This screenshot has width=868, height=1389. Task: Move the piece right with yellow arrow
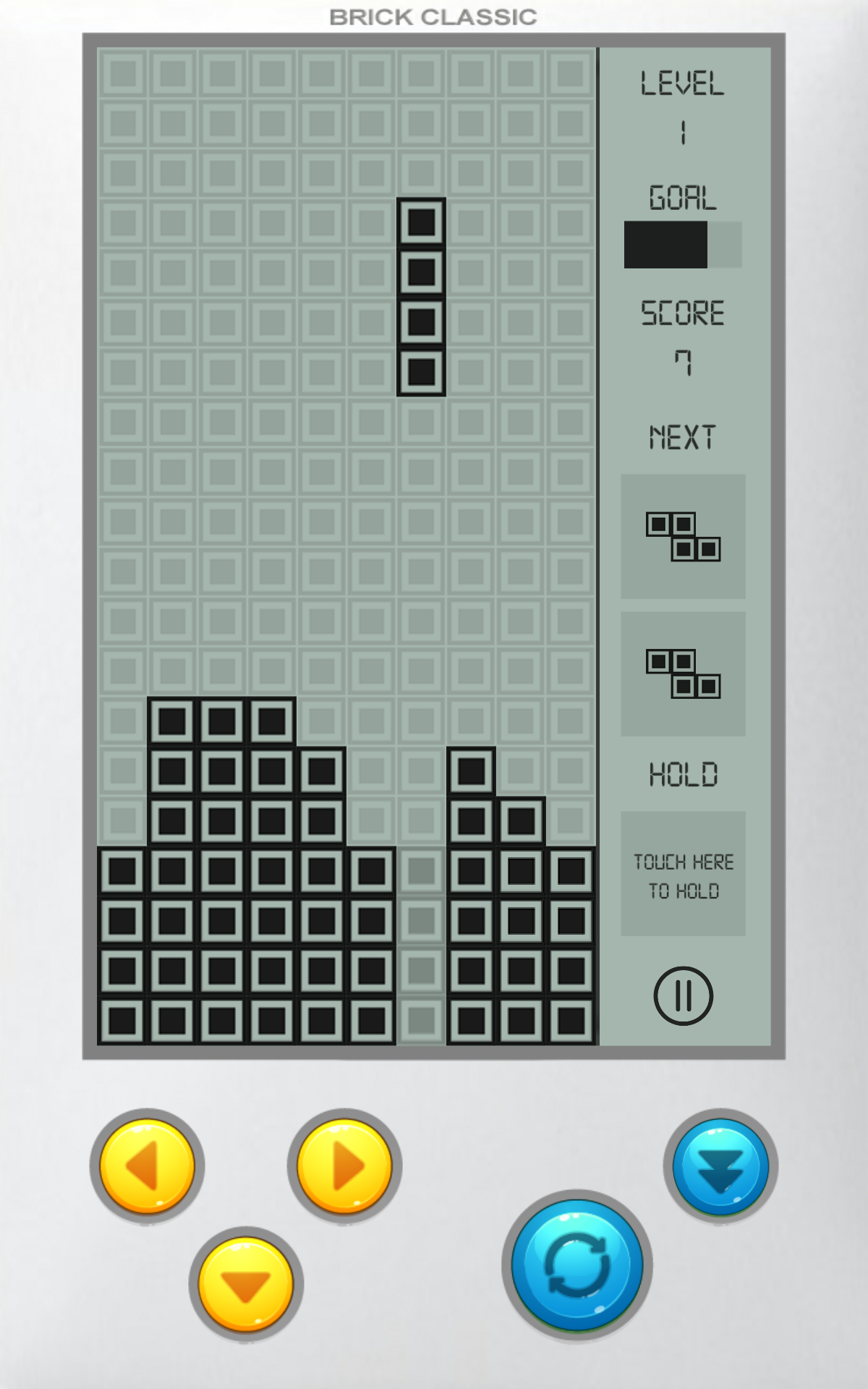(344, 1165)
